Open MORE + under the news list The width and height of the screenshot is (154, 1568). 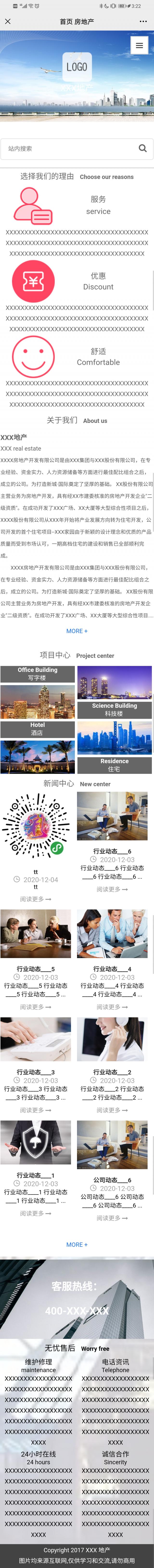77,1245
